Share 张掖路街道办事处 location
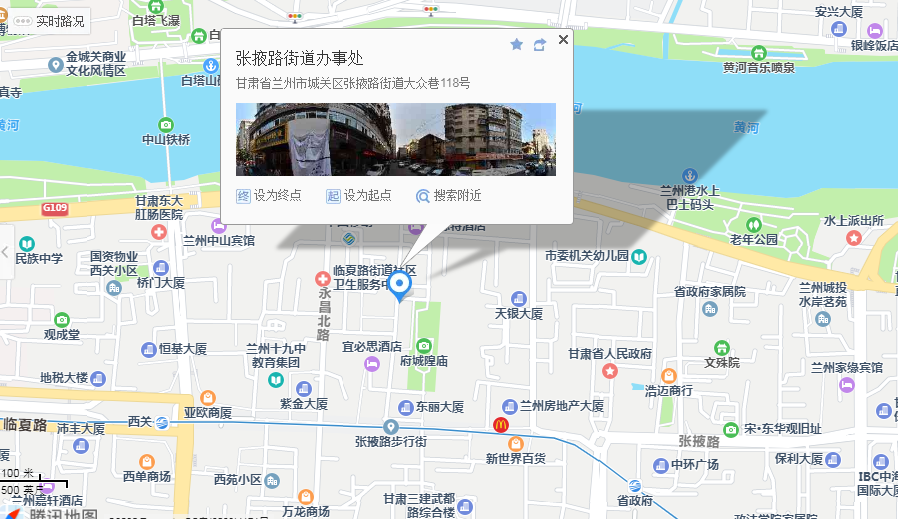The image size is (898, 519). (540, 44)
